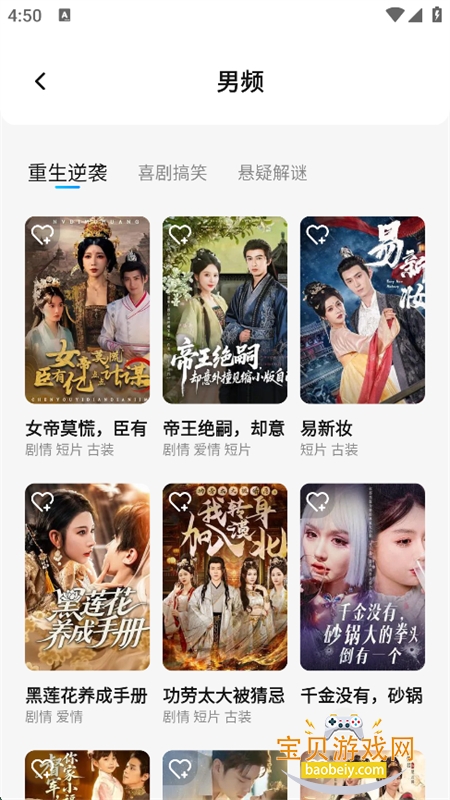Go back using the top arrow
This screenshot has height=800, width=450.
coord(40,81)
